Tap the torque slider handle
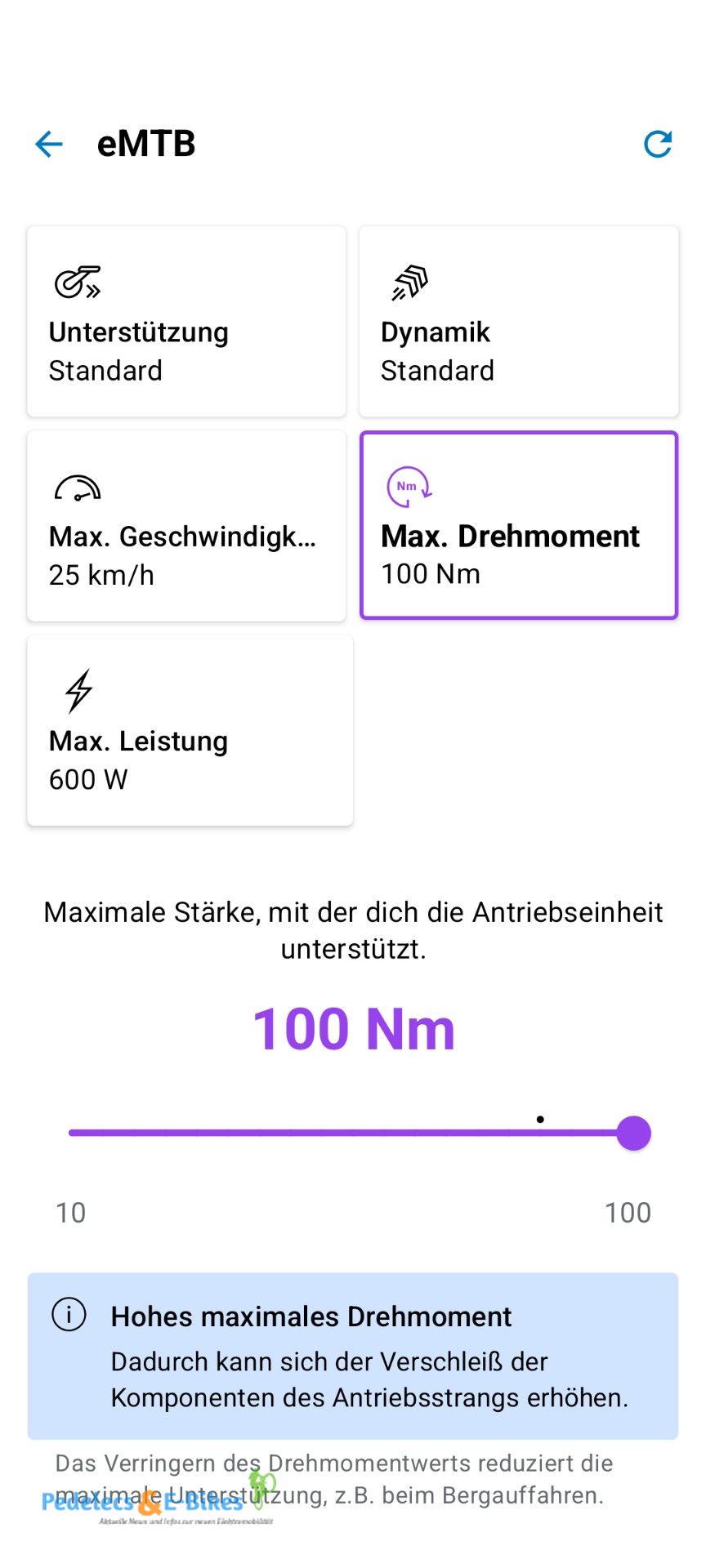The width and height of the screenshot is (706, 1568). (633, 1134)
